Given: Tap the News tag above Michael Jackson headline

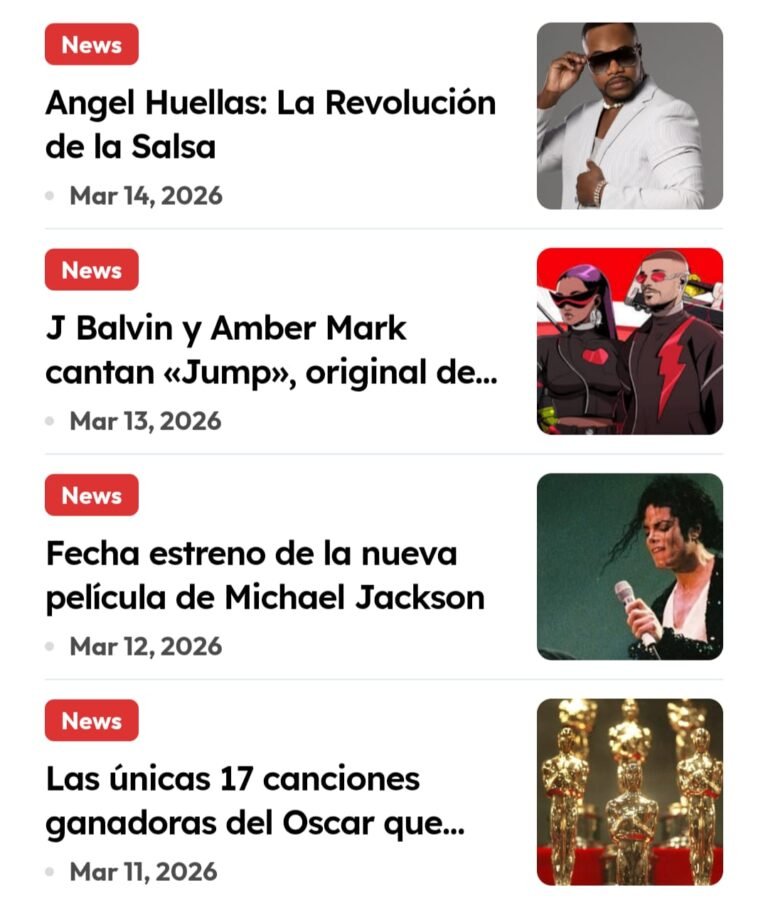Looking at the screenshot, I should 91,495.
